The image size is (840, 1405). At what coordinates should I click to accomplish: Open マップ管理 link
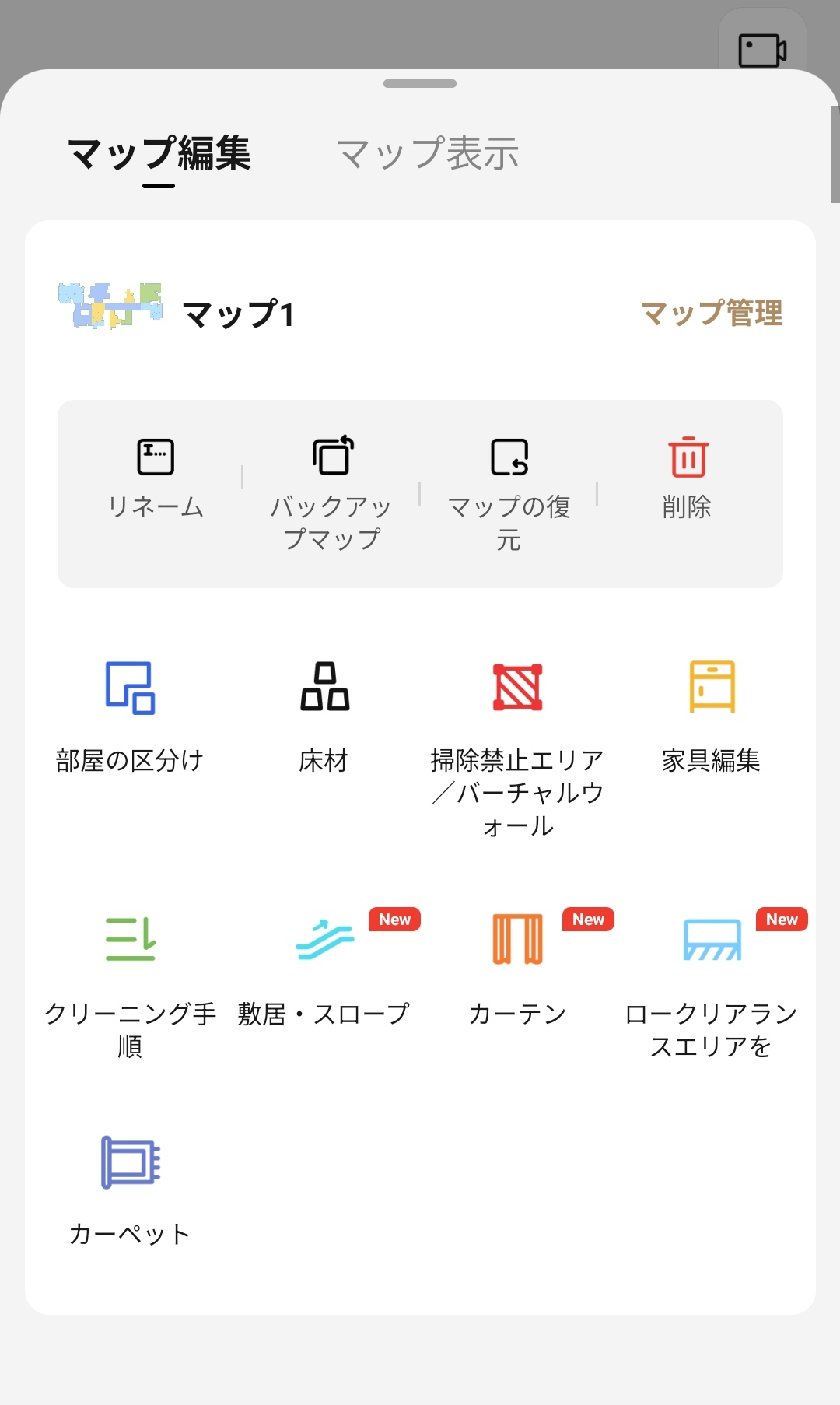[x=711, y=314]
